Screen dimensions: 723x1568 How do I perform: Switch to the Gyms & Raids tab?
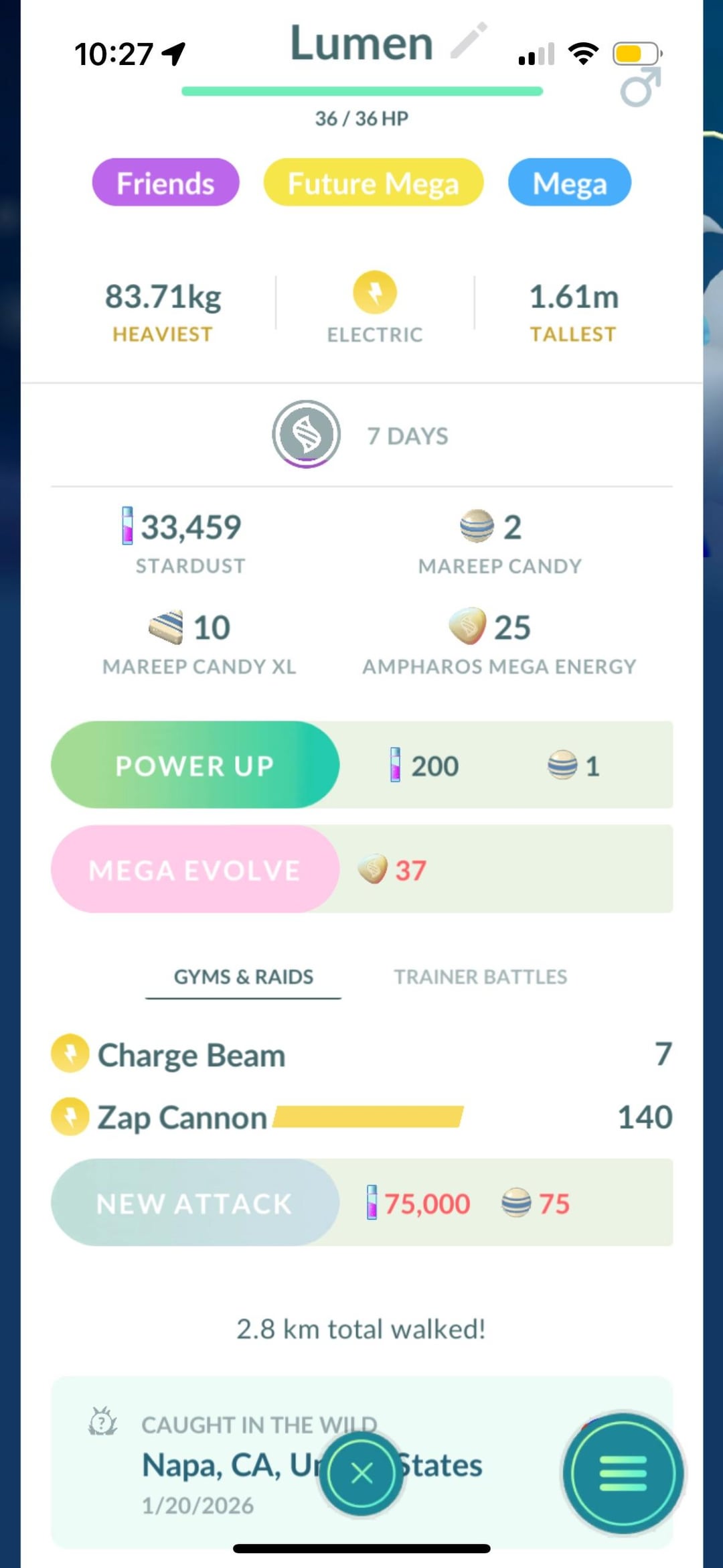pos(243,977)
